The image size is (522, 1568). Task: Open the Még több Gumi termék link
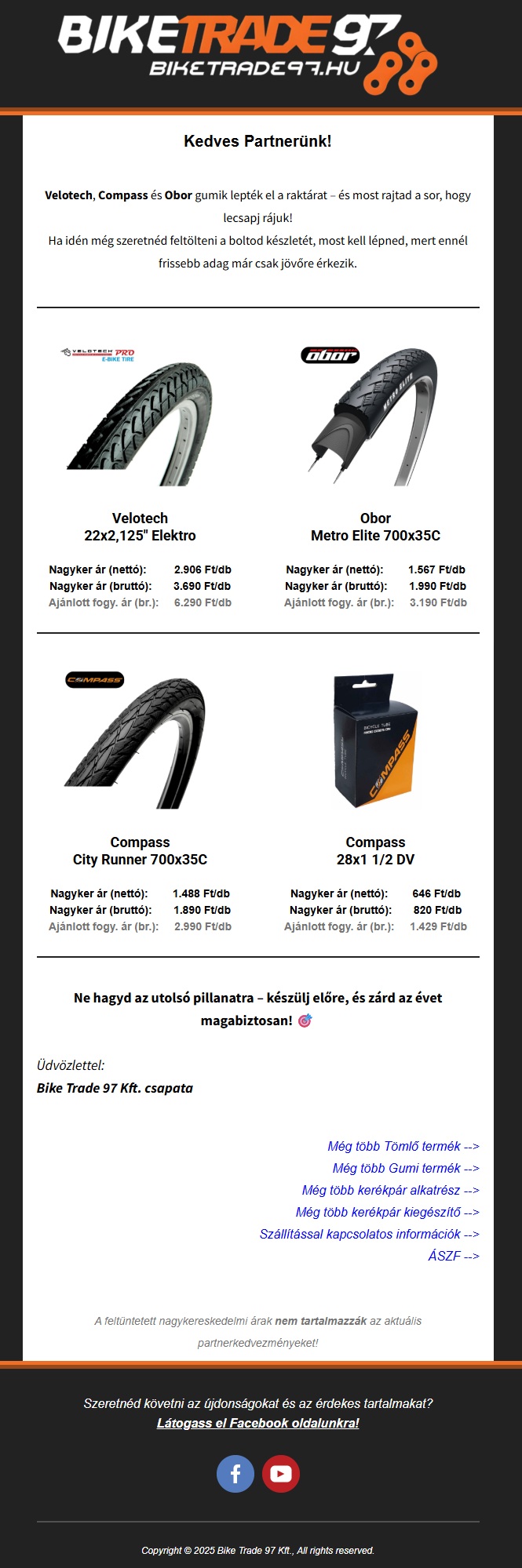point(405,1168)
